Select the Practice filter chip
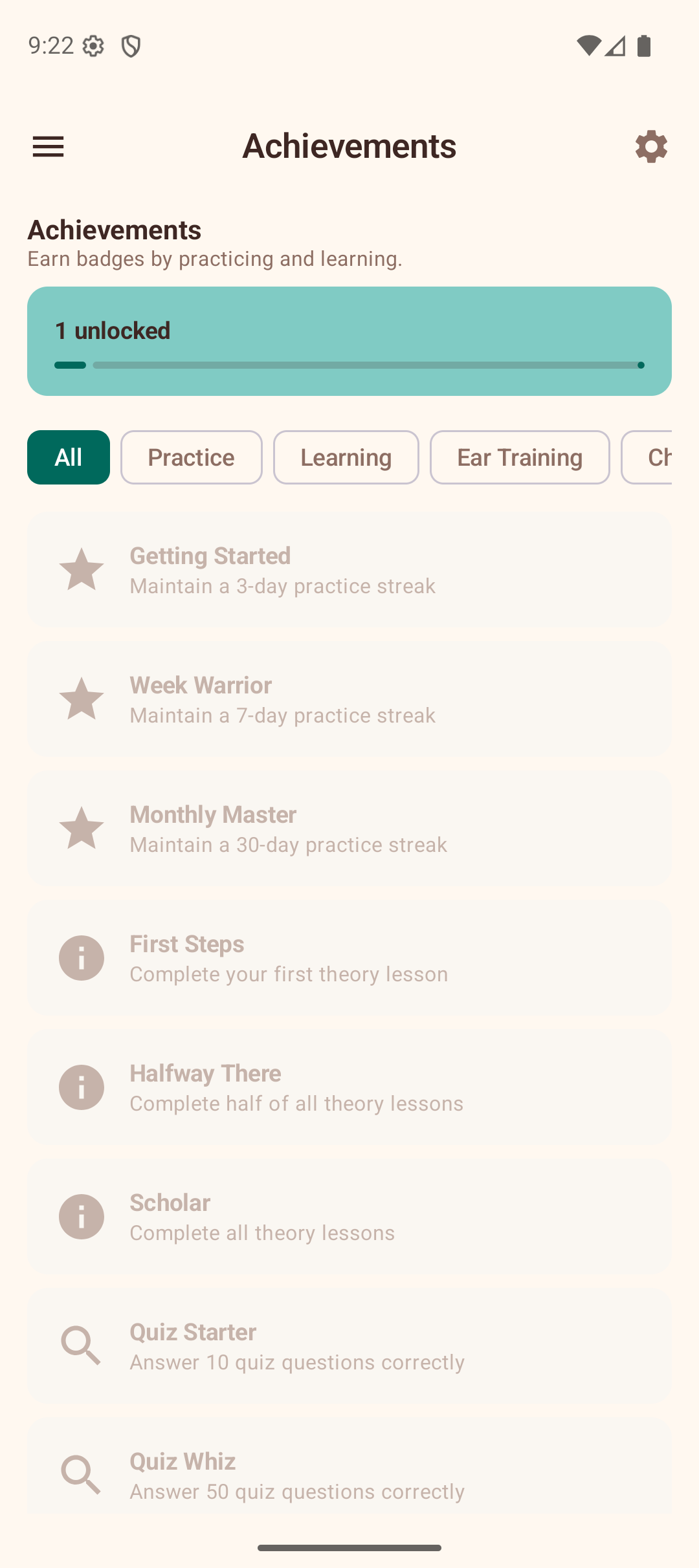Screen dimensions: 699x1568 point(191,457)
